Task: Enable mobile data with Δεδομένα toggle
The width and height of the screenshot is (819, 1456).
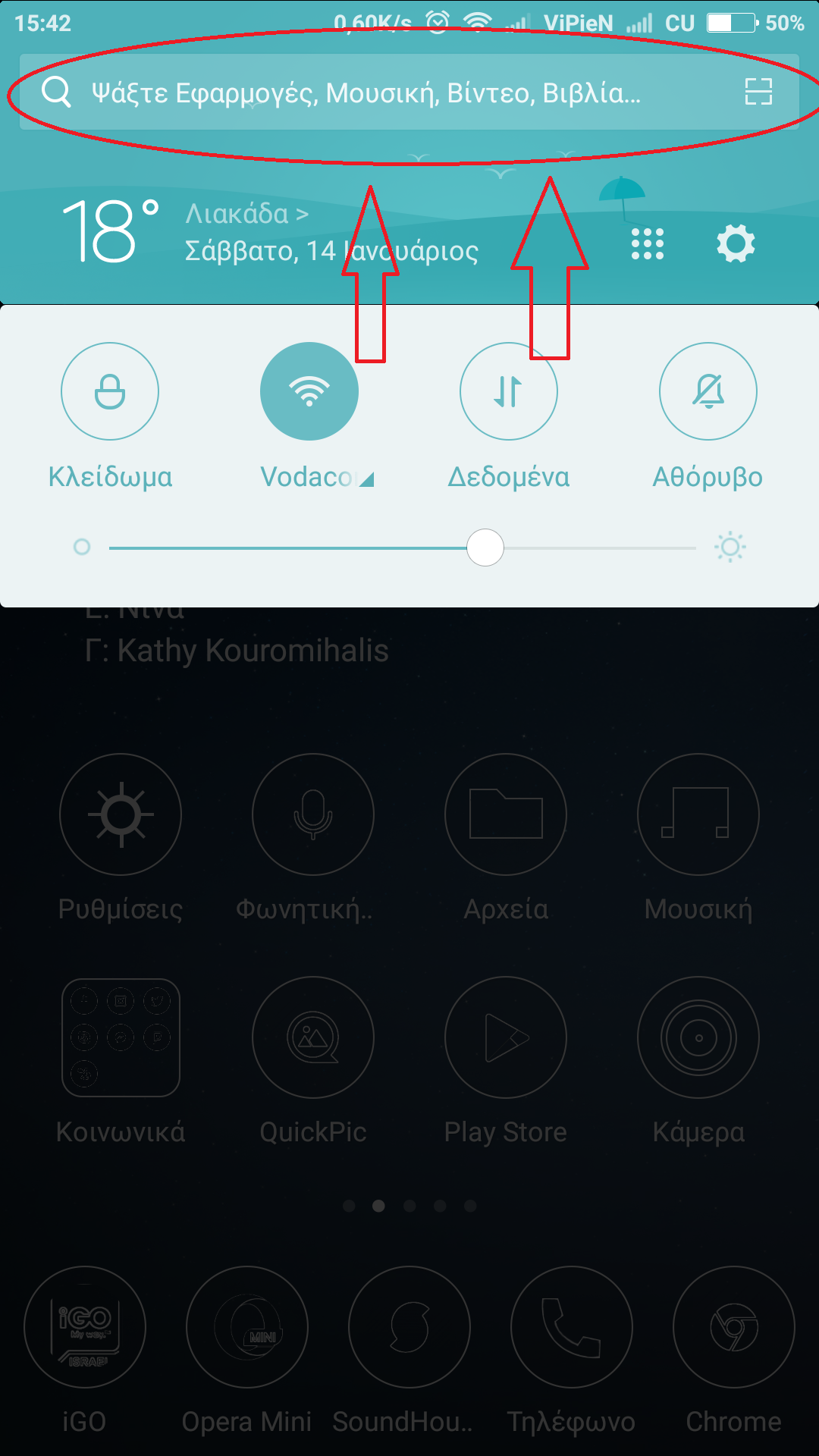Action: [x=508, y=391]
